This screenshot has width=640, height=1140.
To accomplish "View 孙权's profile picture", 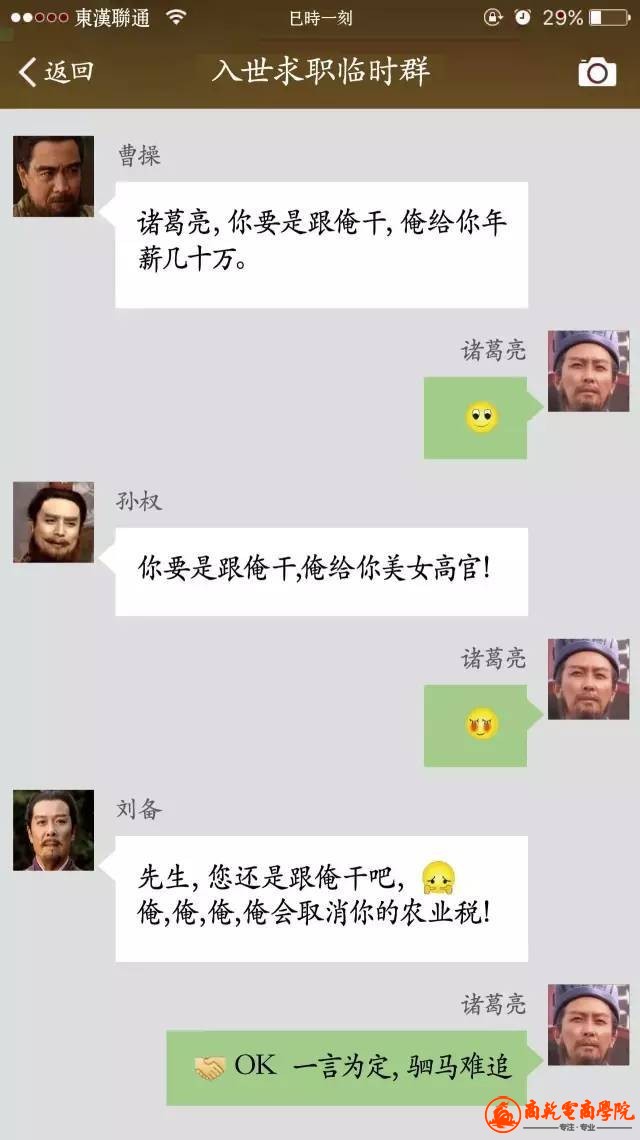I will click(x=53, y=522).
